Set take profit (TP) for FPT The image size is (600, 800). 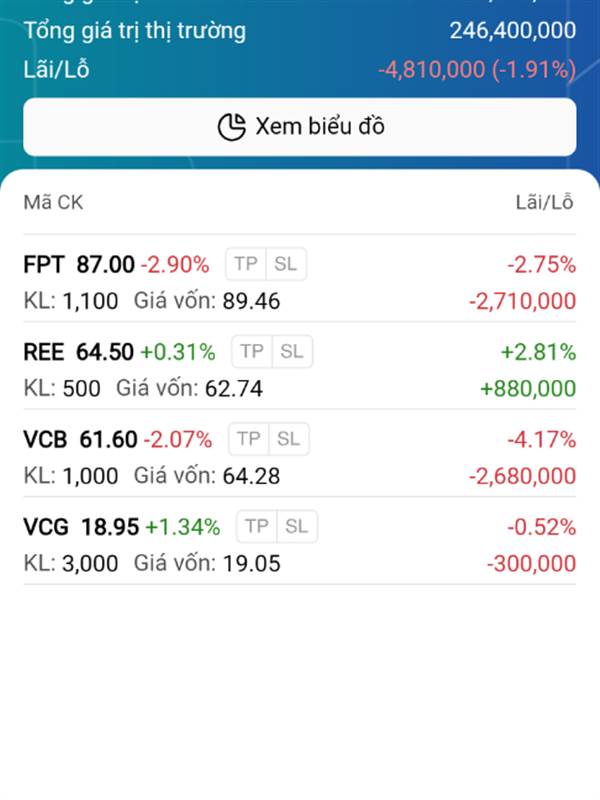tap(246, 264)
